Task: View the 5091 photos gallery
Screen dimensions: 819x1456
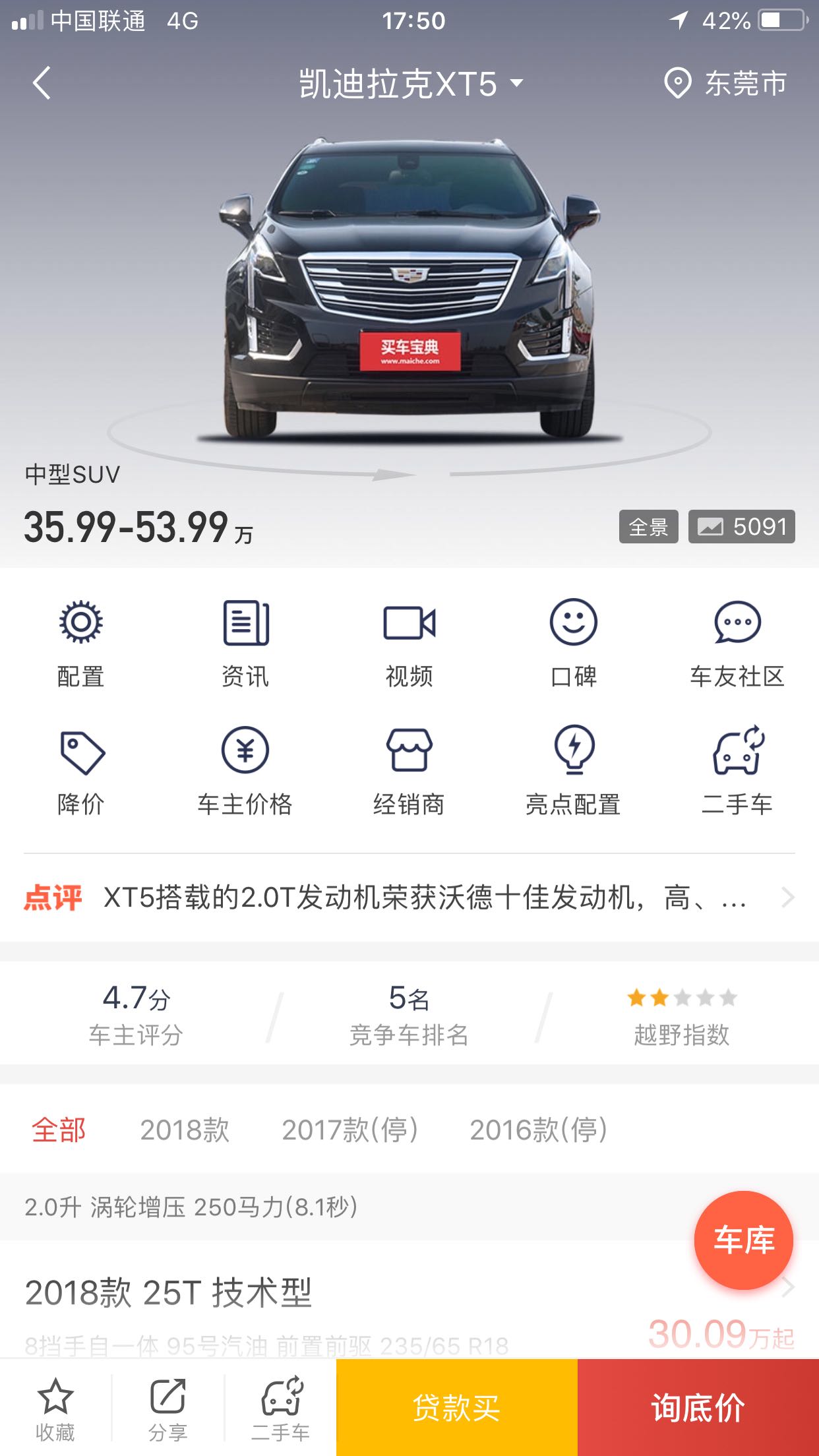Action: coord(742,527)
